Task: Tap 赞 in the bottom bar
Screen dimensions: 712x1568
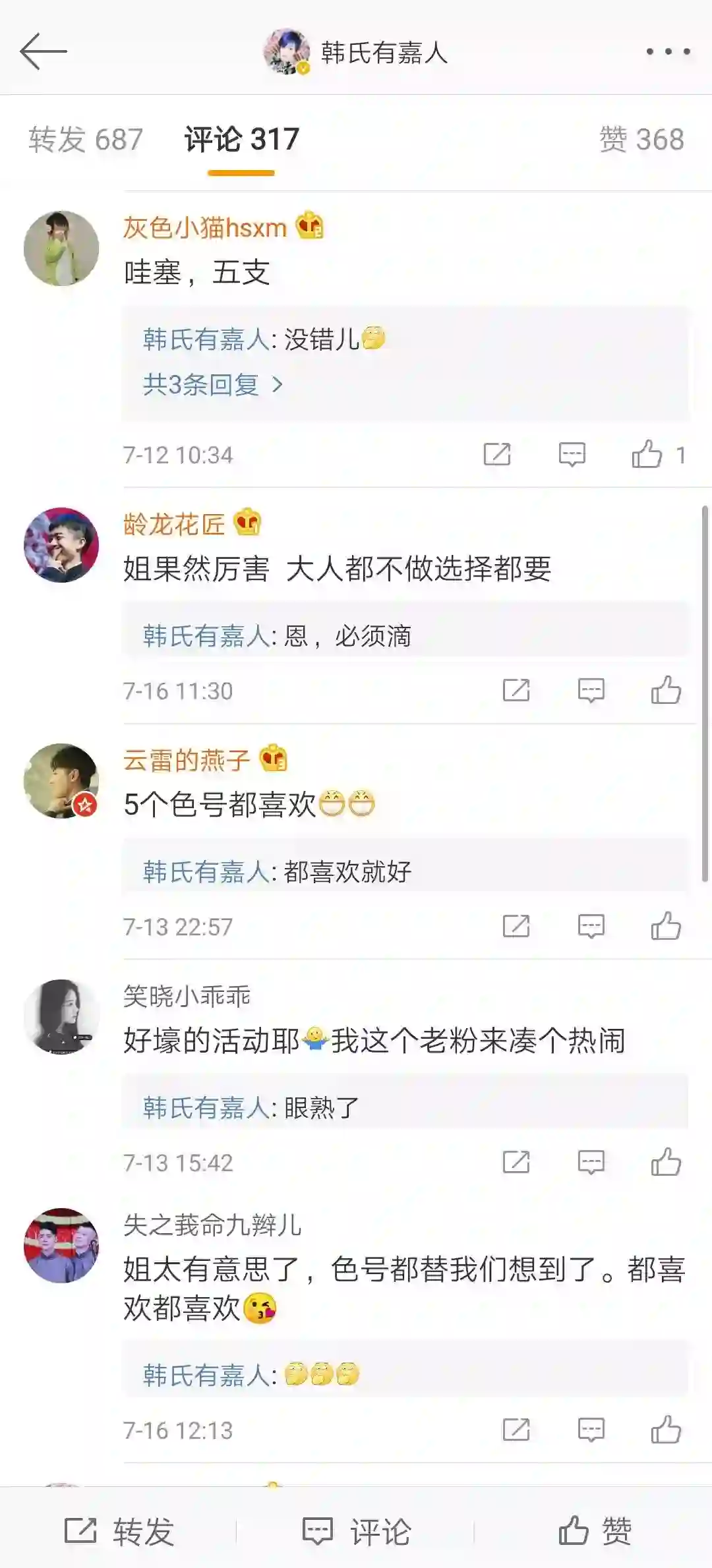Action: tap(595, 1530)
